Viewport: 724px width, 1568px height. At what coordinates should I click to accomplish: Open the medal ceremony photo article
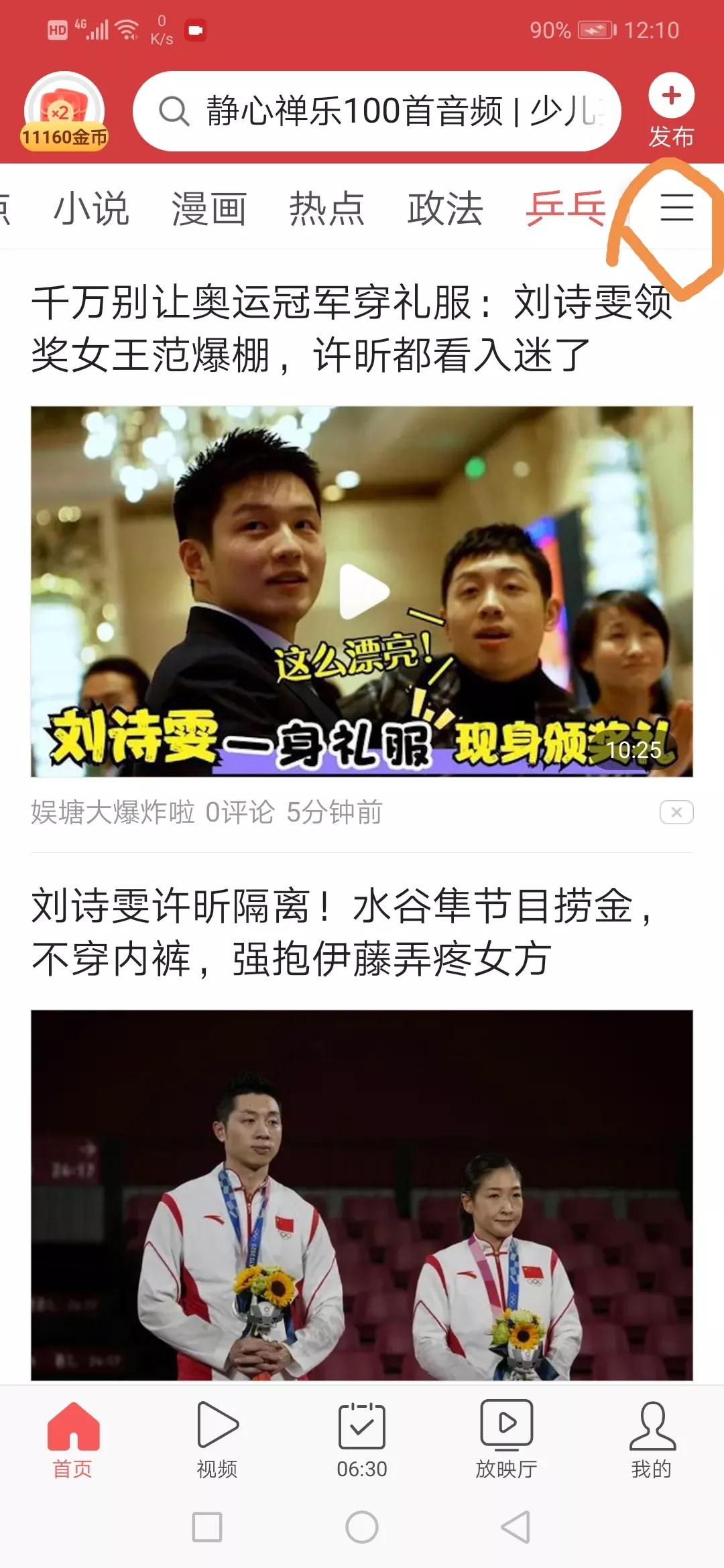point(362,1194)
